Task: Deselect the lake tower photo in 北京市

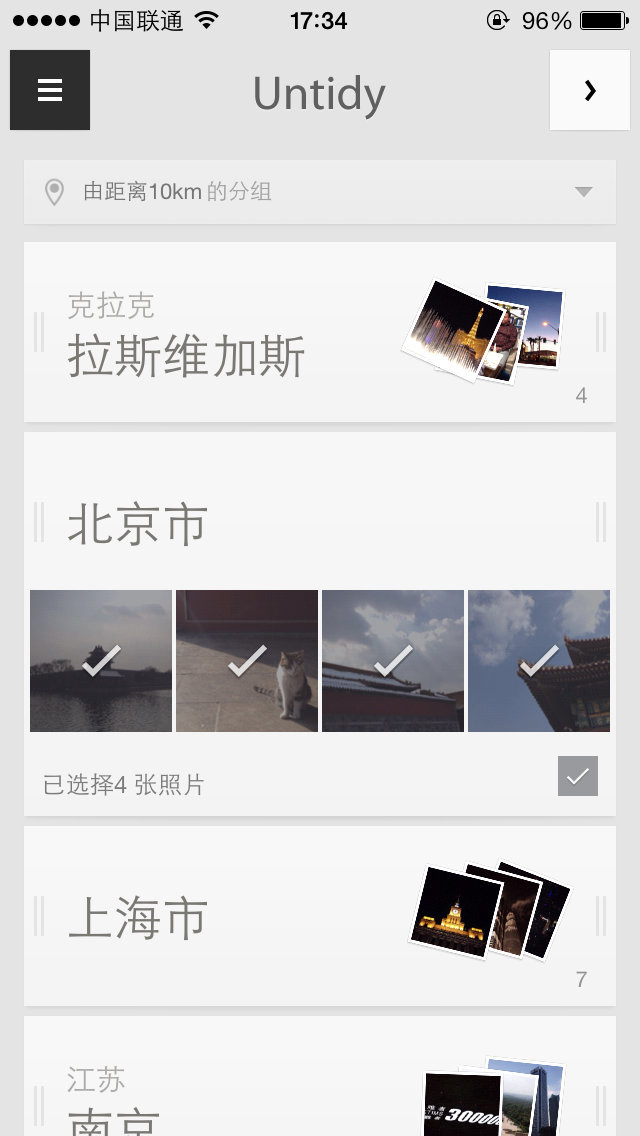Action: pos(101,661)
